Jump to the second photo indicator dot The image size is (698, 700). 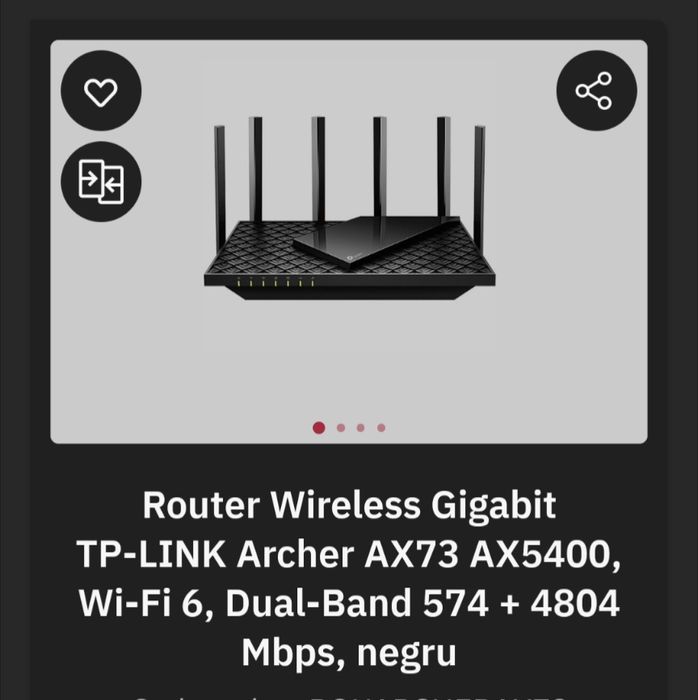341,428
